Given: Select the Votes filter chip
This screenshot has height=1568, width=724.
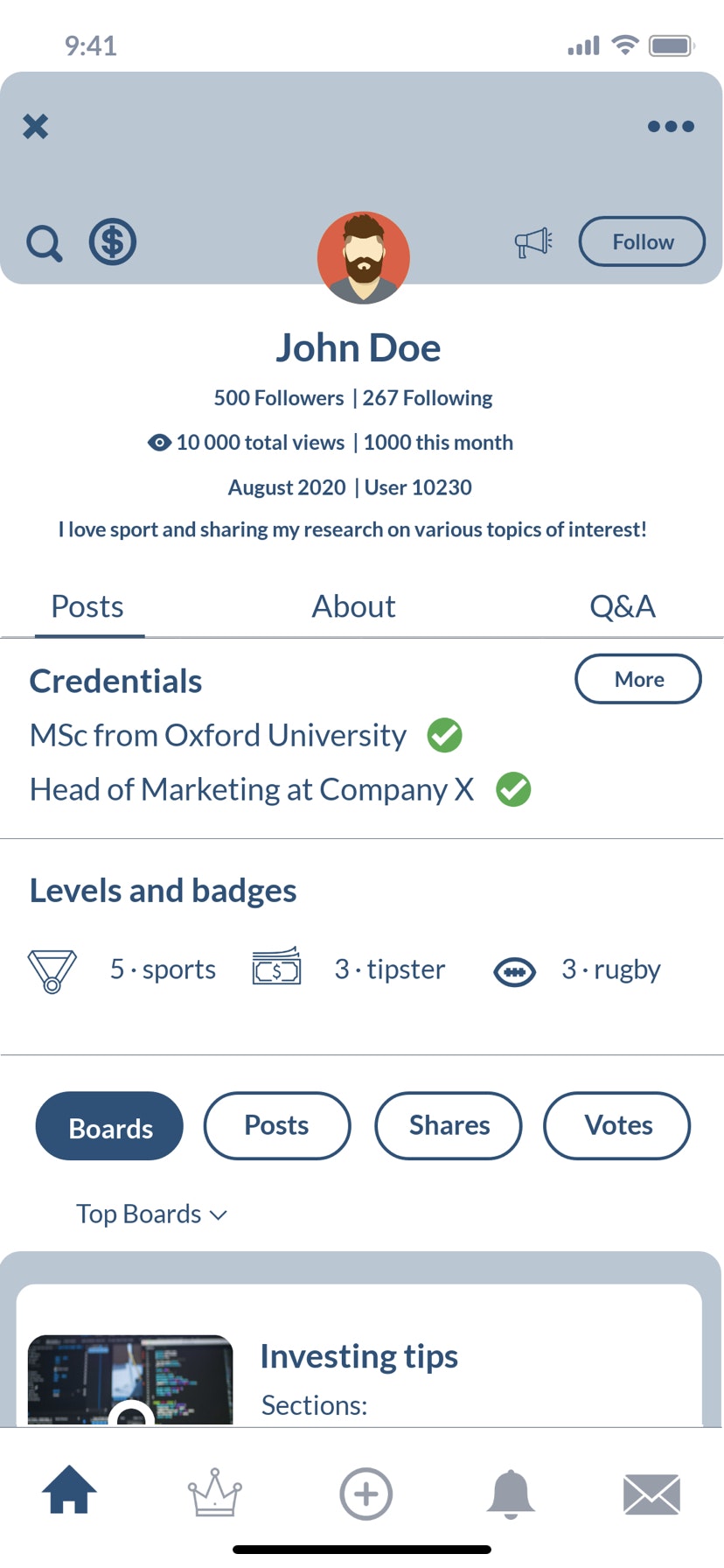Looking at the screenshot, I should pos(617,1126).
